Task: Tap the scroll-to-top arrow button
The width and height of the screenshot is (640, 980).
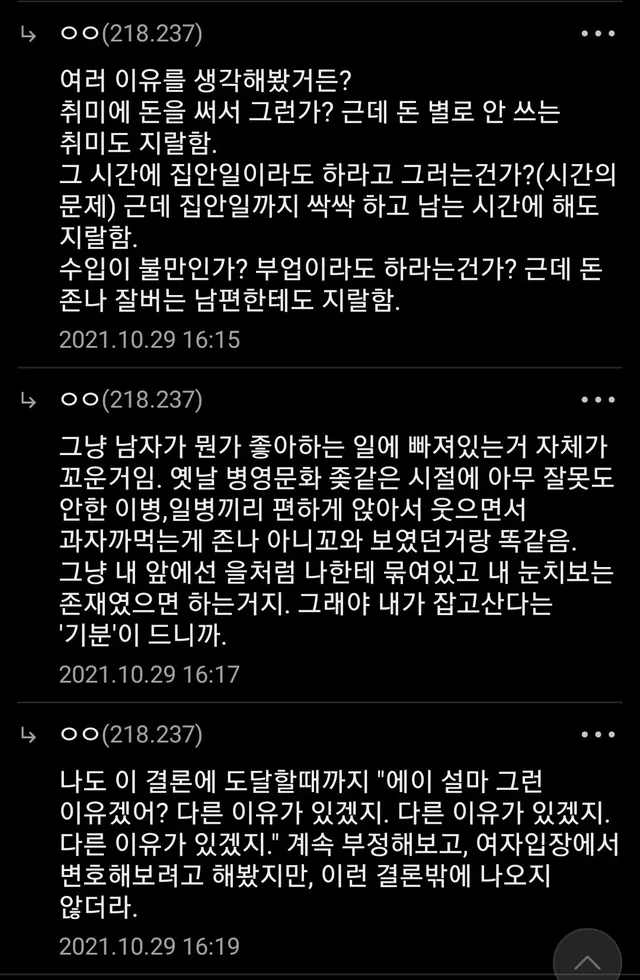Action: tap(587, 960)
